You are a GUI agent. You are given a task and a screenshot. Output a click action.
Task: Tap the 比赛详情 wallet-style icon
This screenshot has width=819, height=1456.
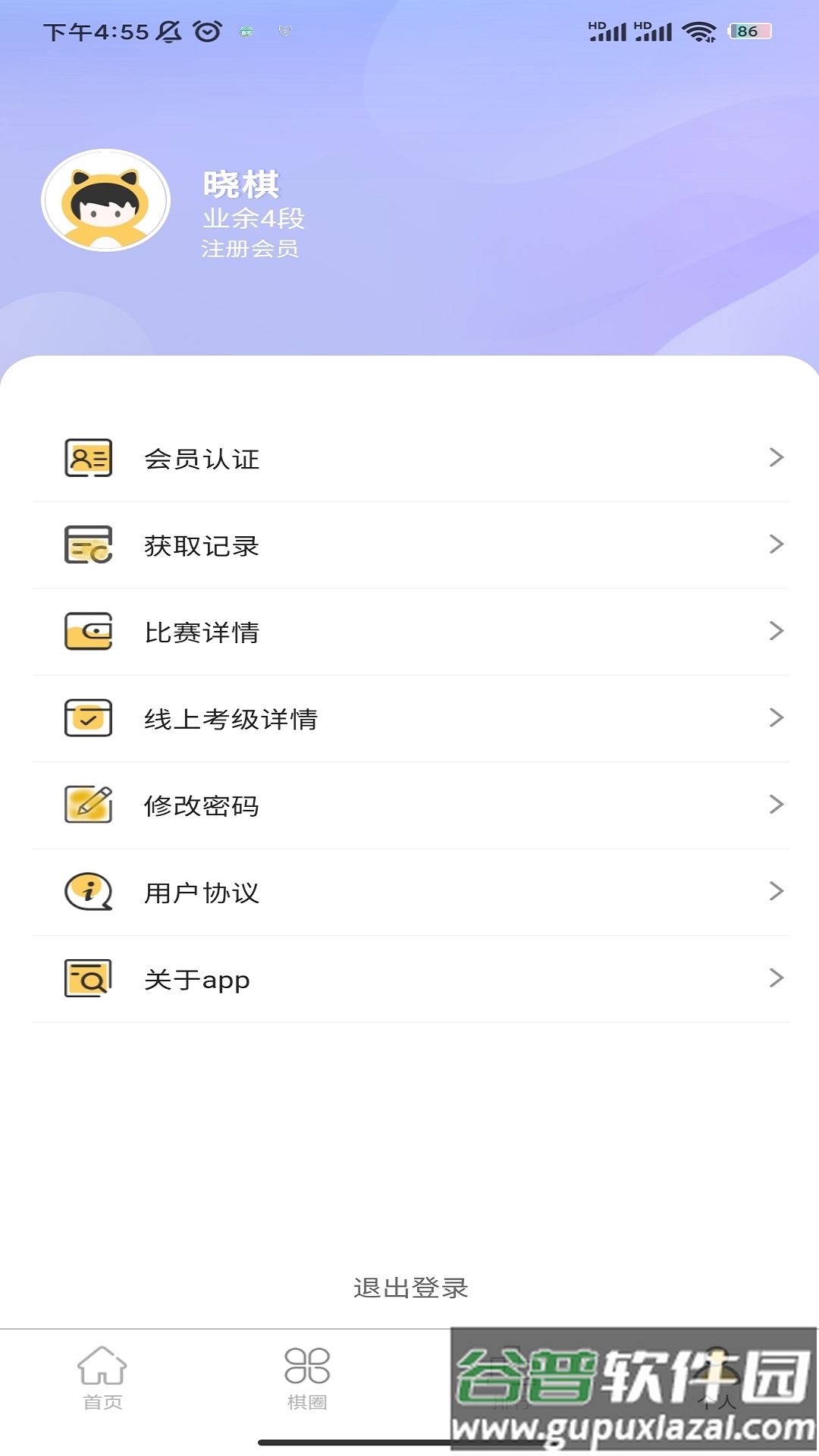(x=87, y=632)
